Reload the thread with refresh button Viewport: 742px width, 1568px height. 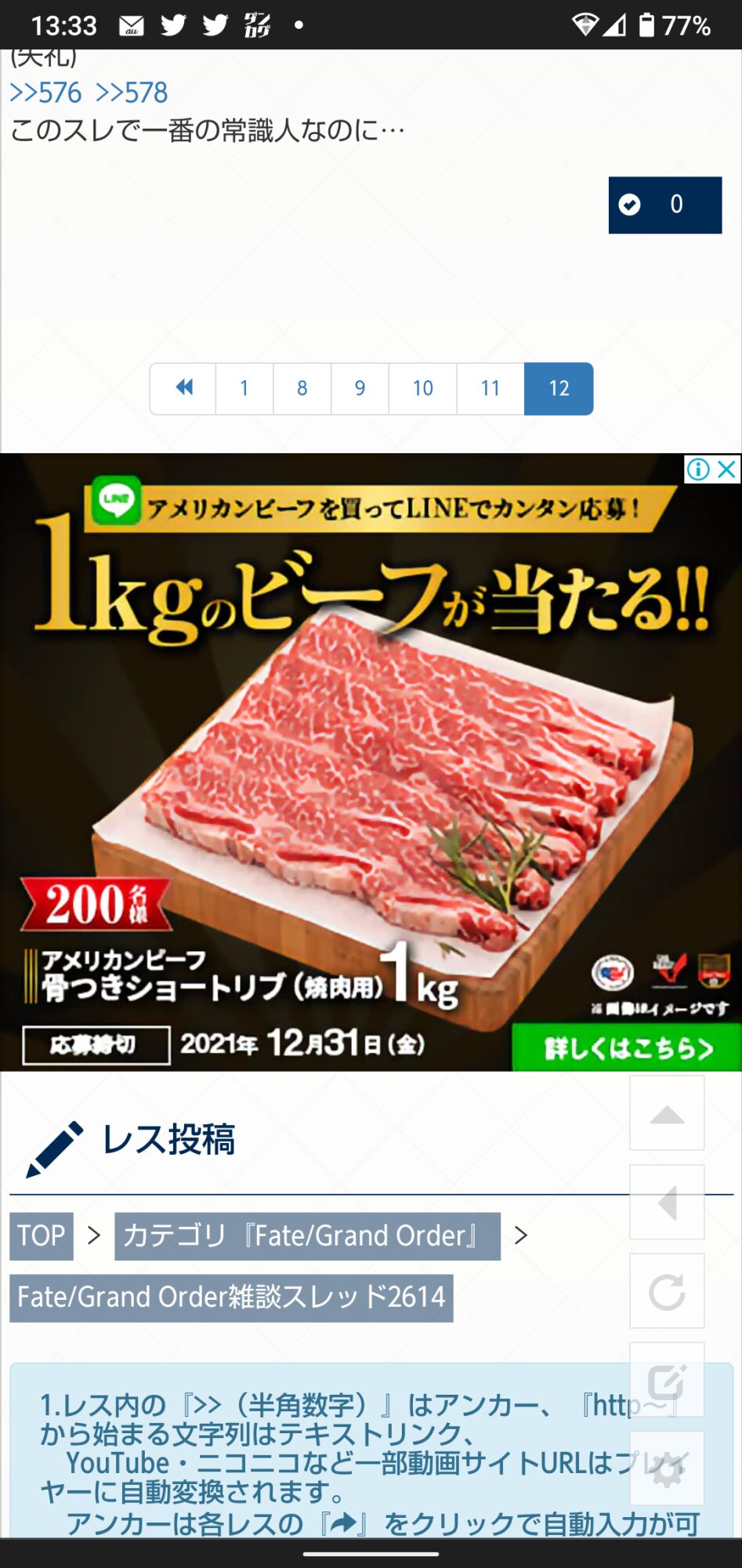point(667,1291)
